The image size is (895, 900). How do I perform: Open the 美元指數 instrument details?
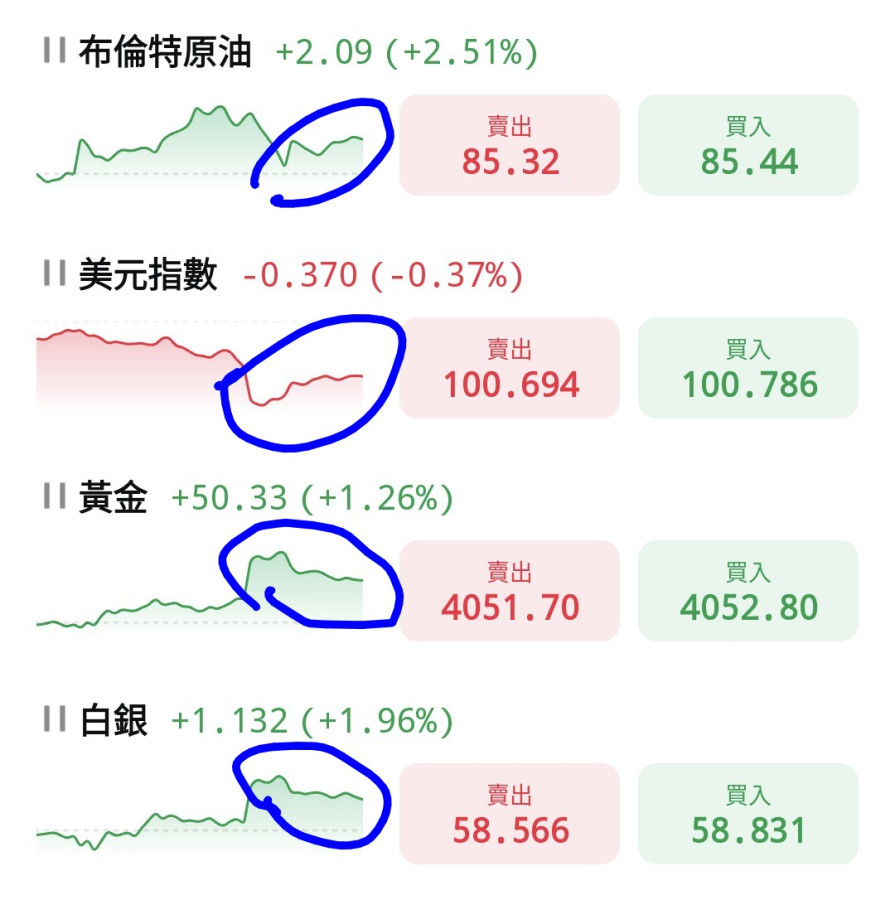[148, 274]
